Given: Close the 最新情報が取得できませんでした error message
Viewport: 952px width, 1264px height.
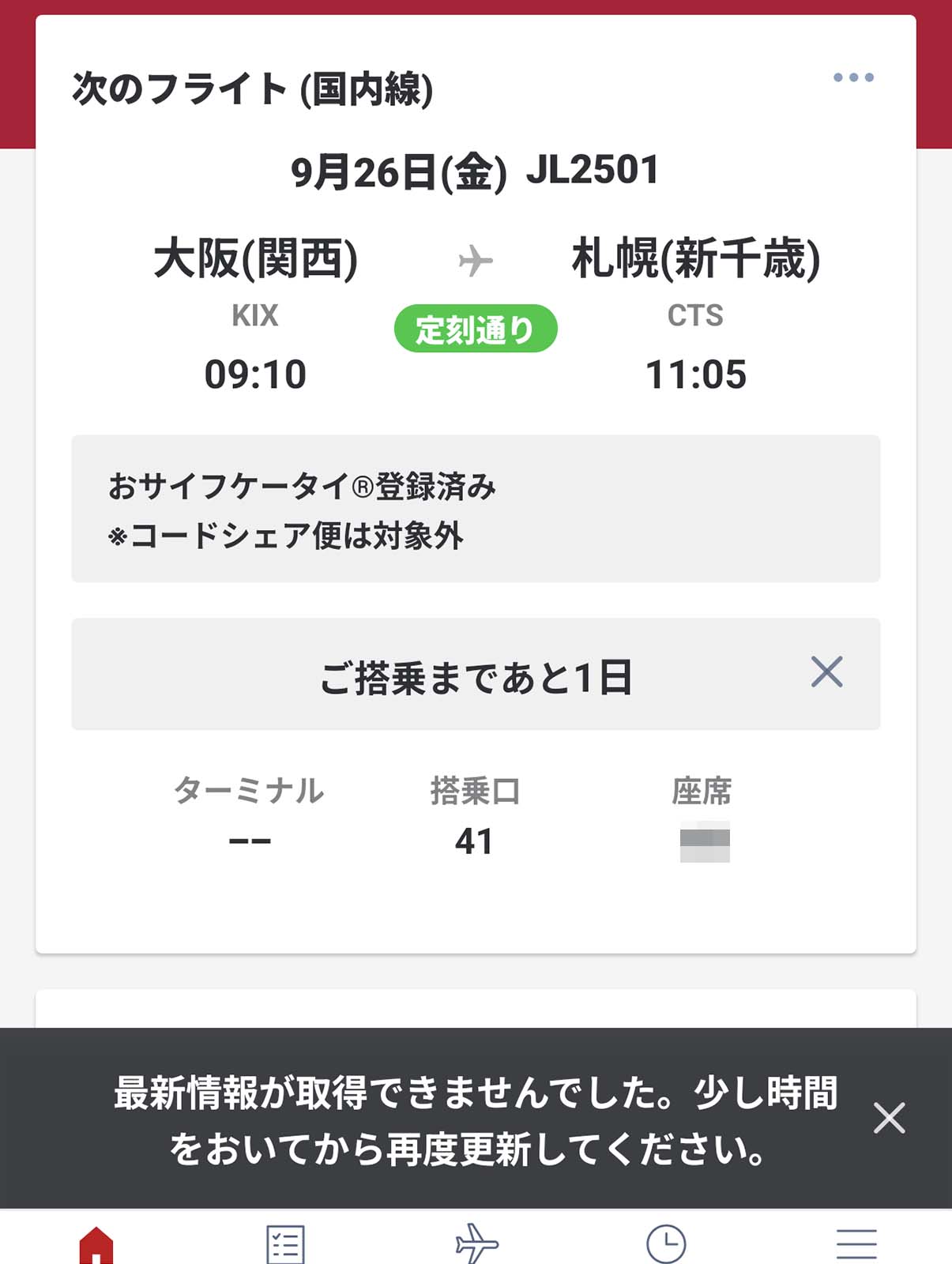Looking at the screenshot, I should (x=889, y=1118).
